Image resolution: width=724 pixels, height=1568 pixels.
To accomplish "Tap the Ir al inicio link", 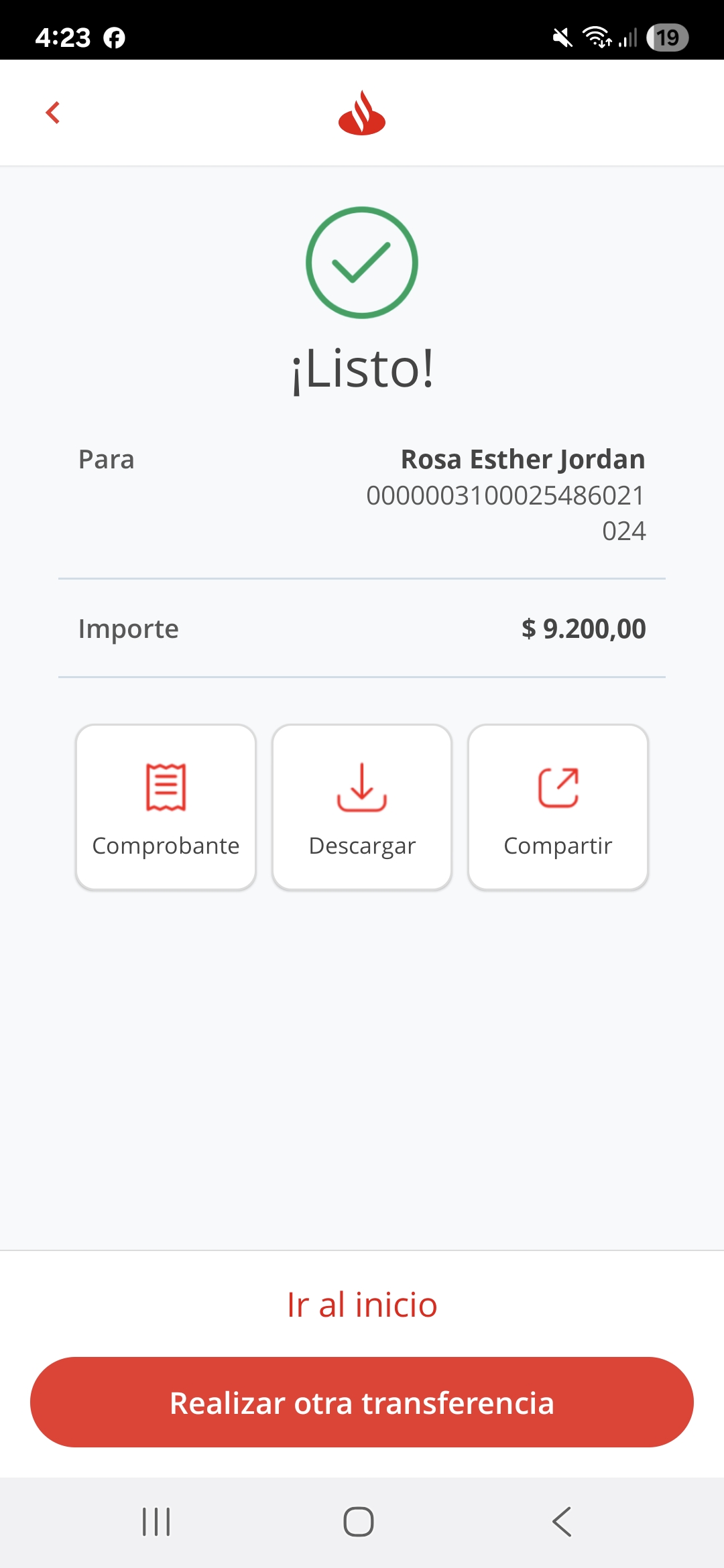I will pyautogui.click(x=362, y=1305).
